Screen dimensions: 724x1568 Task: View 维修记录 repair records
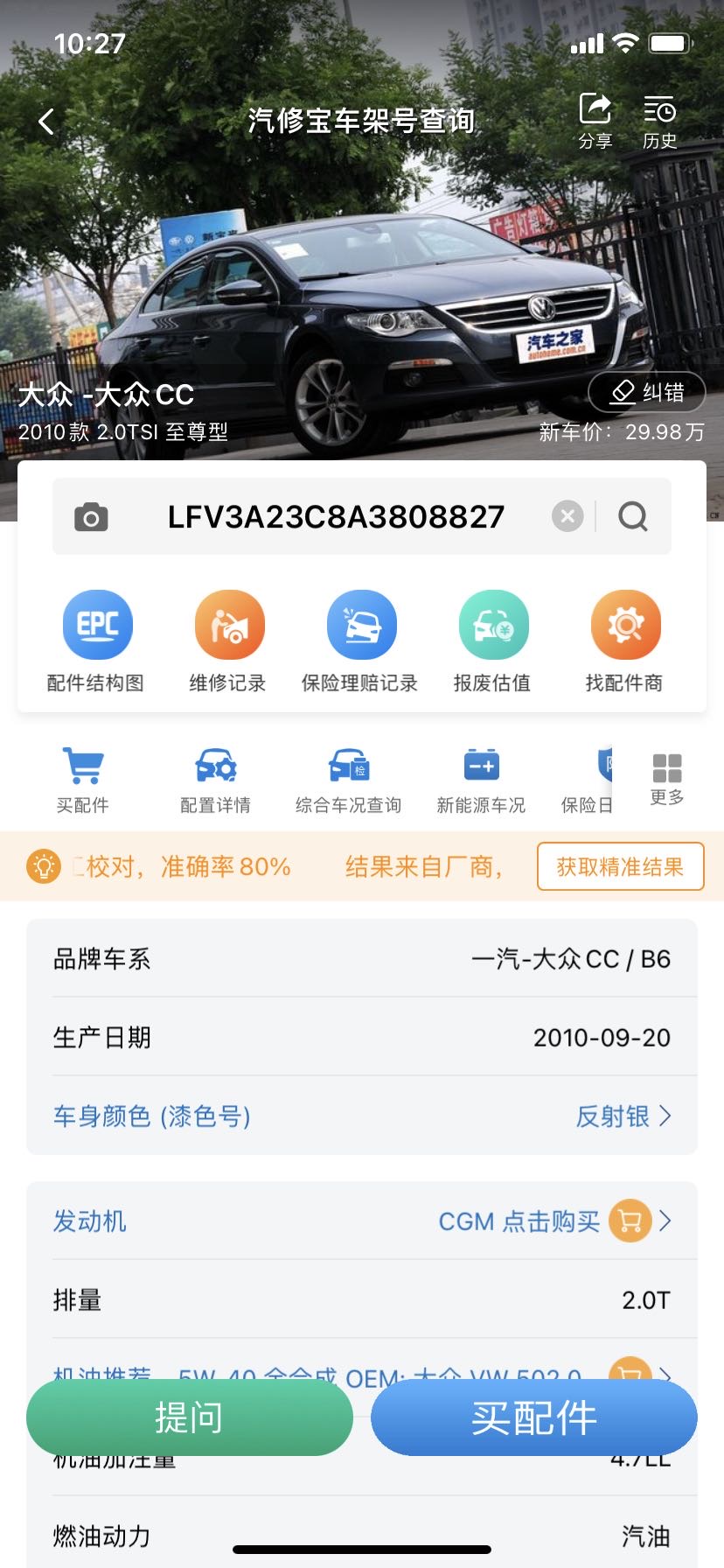[x=229, y=640]
